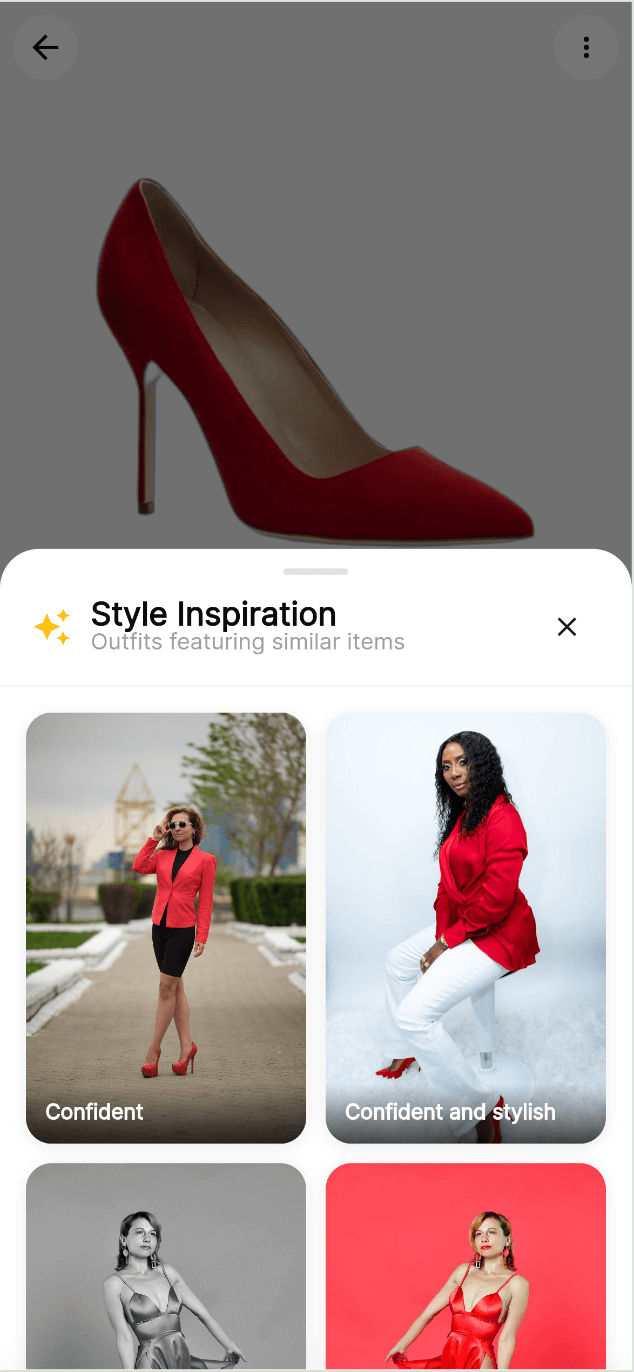Viewport: 634px width, 1372px height.
Task: Open the Confident and stylish outfit card
Action: (466, 927)
